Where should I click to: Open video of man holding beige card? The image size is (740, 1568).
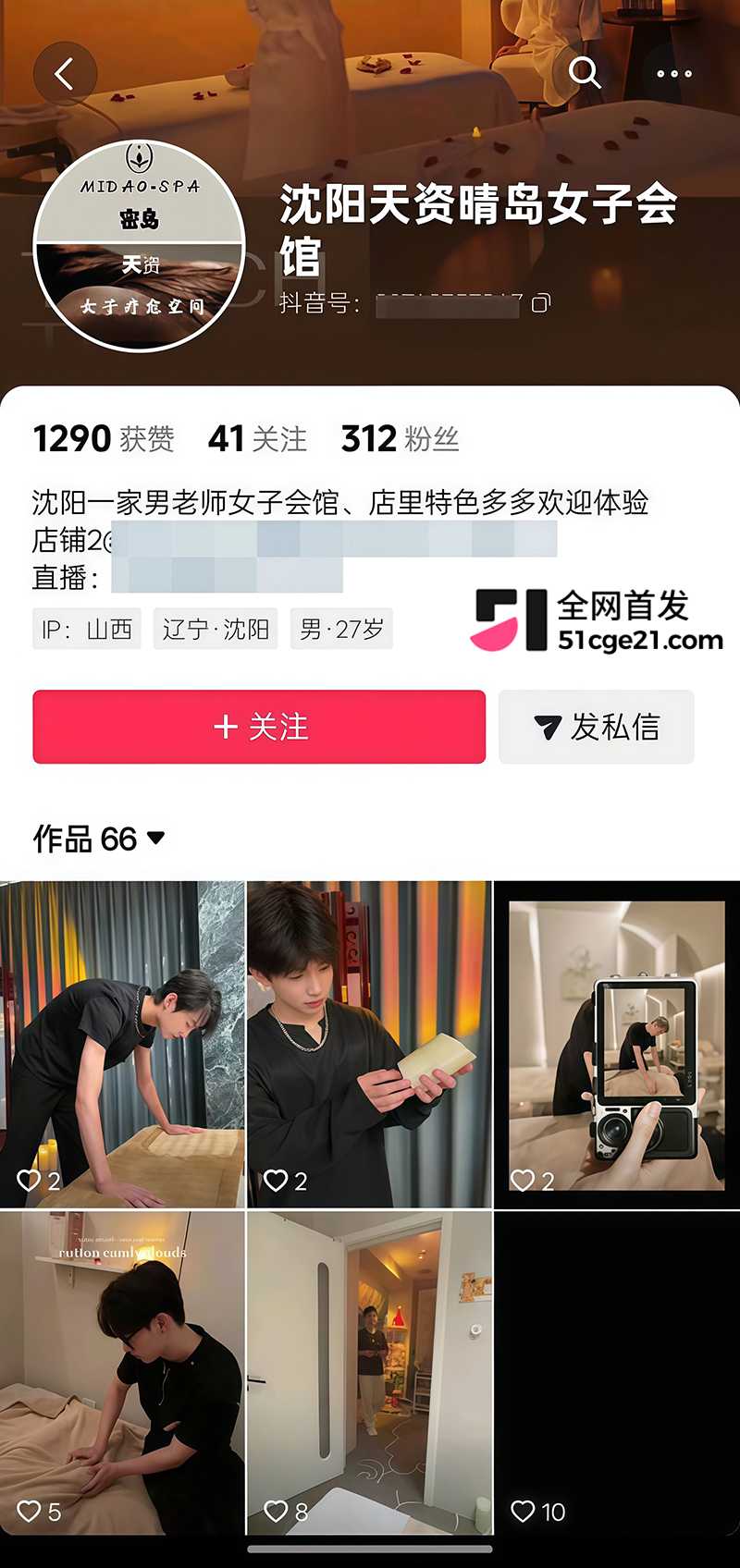(x=369, y=1044)
